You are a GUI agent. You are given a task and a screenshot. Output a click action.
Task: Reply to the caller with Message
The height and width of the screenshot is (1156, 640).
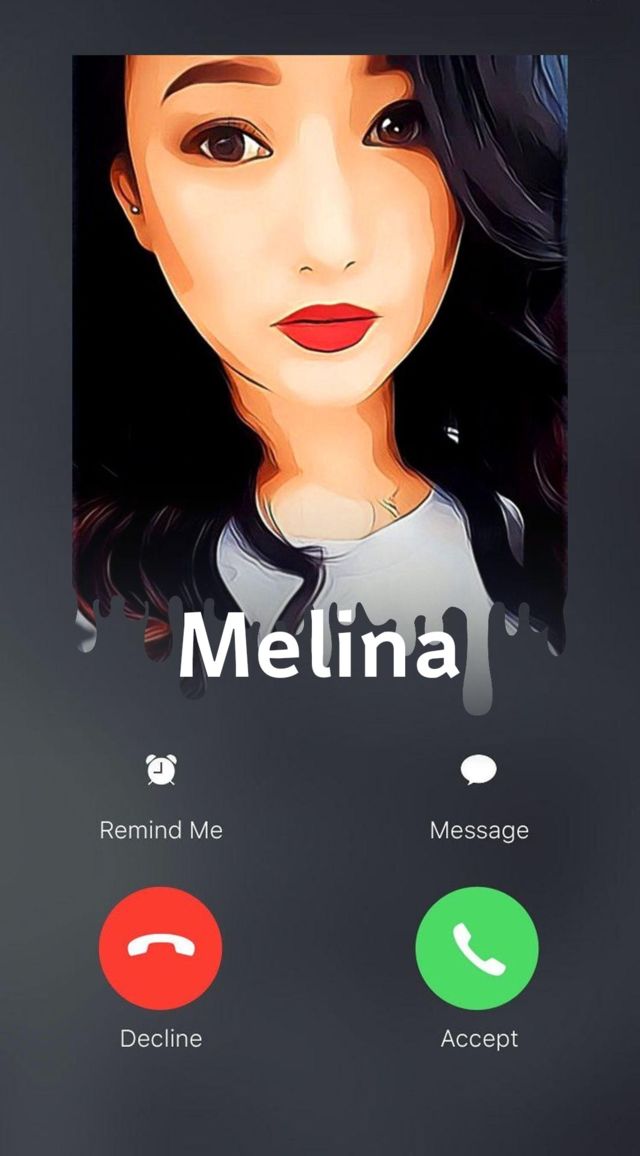pos(478,771)
